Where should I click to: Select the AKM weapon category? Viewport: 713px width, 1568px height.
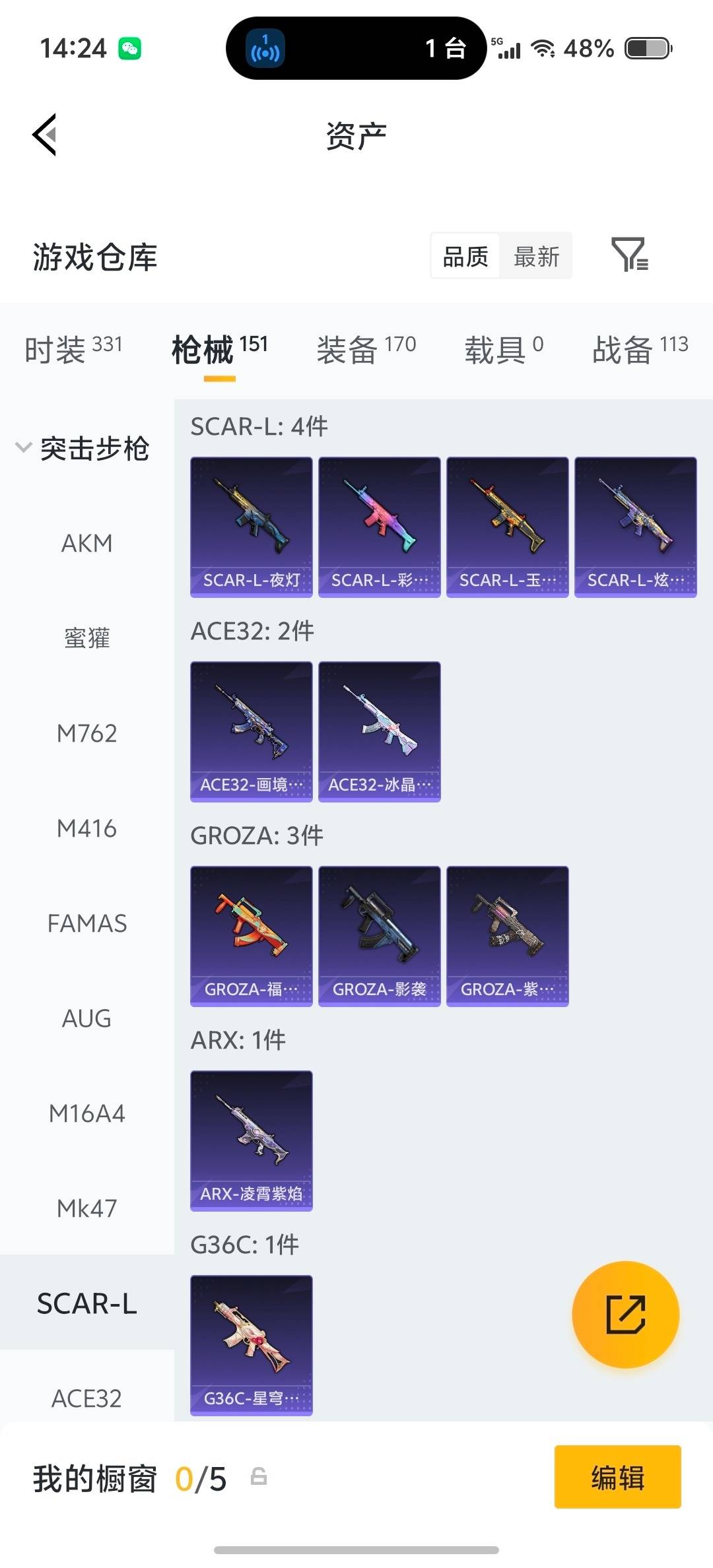tap(86, 542)
